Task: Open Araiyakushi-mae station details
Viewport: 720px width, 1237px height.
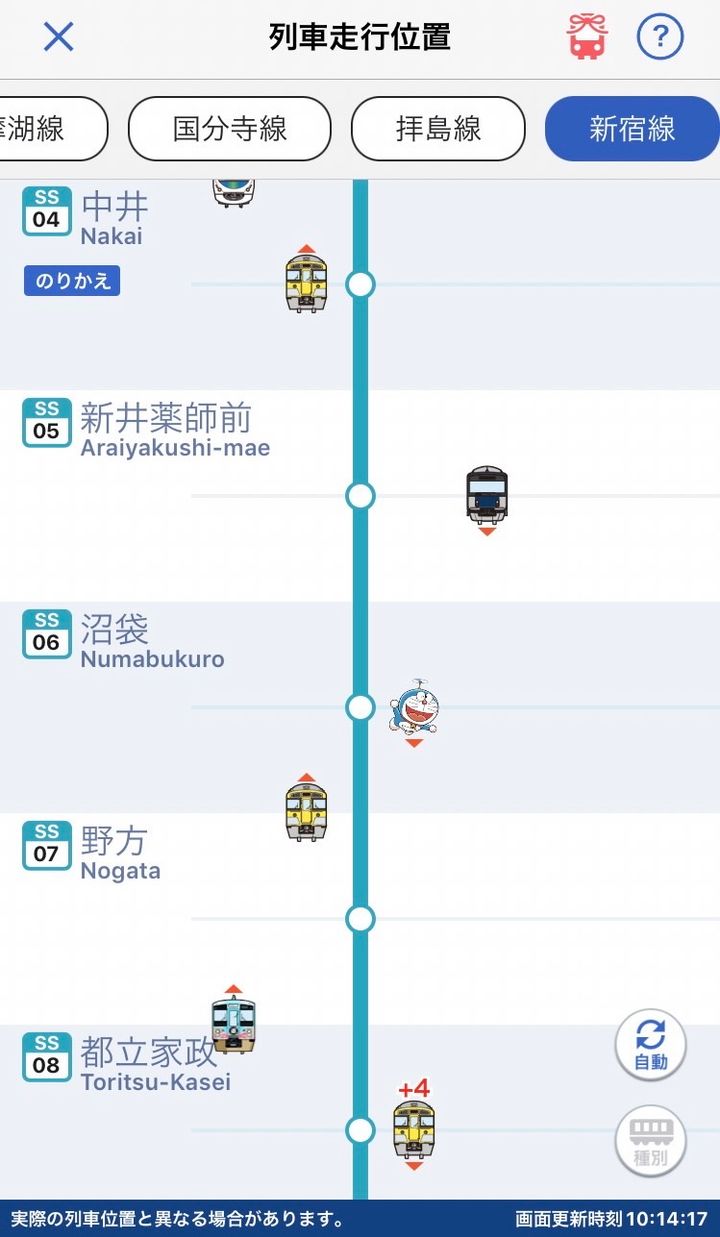Action: tap(165, 429)
